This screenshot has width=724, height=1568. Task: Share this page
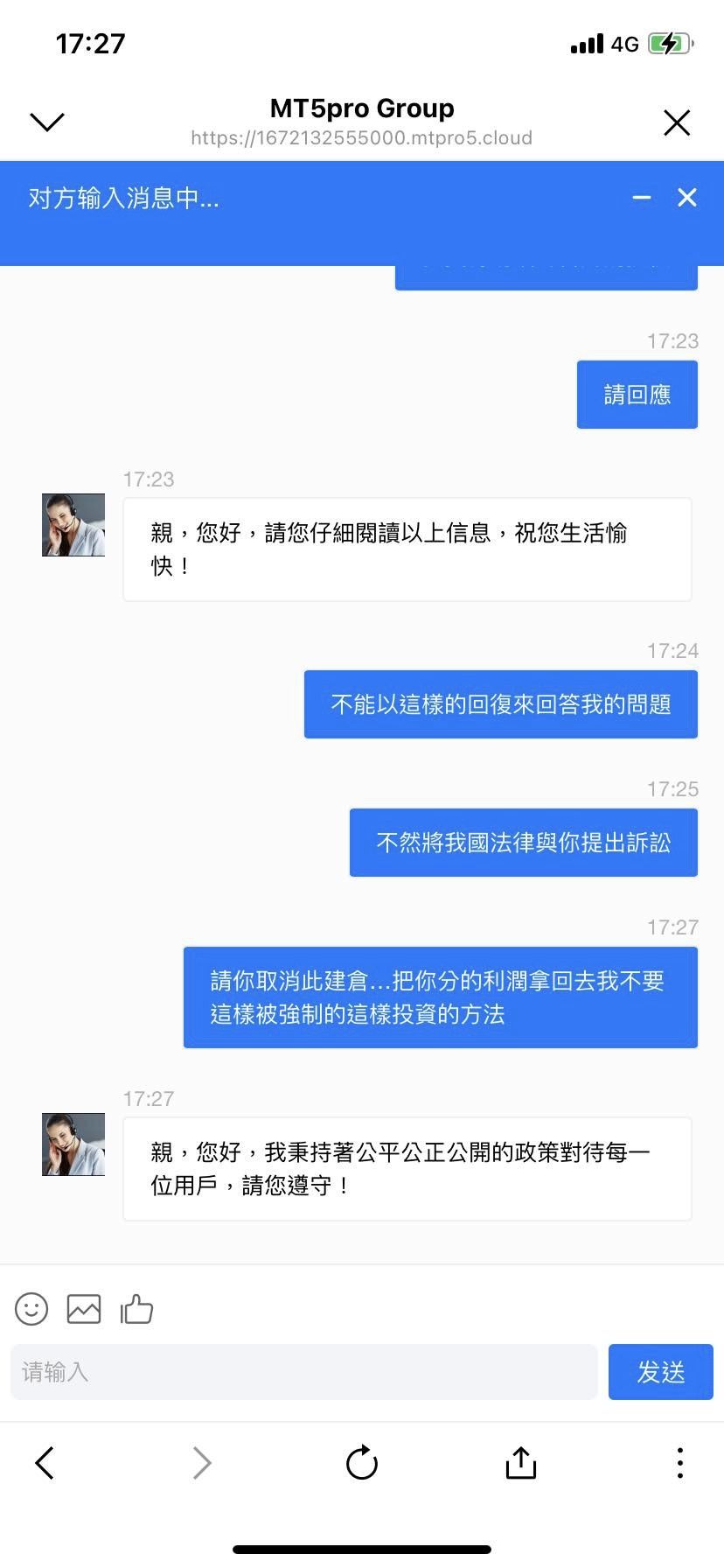click(x=520, y=1462)
